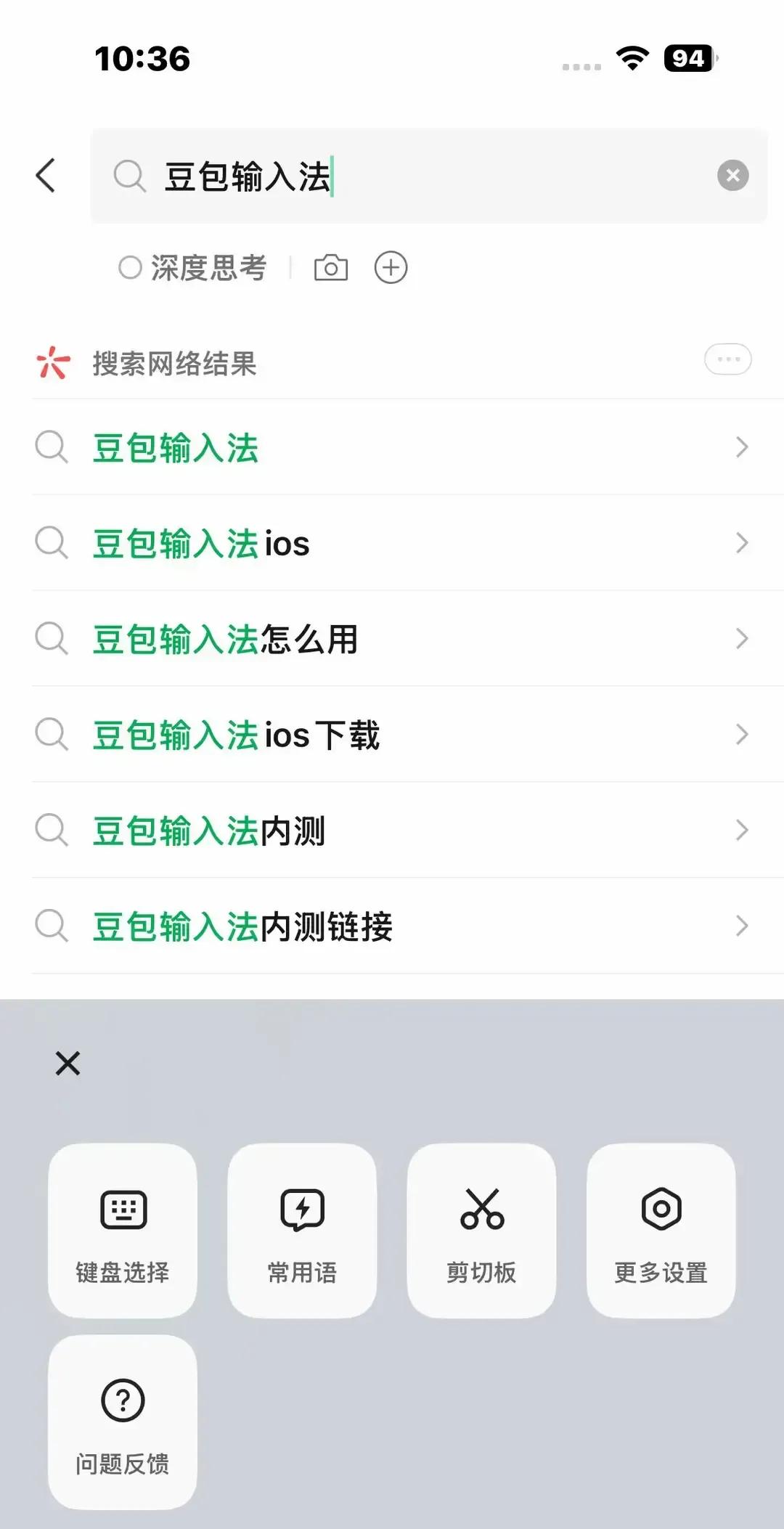Open the 剪切板 clipboard
The height and width of the screenshot is (1529, 784).
(x=481, y=1231)
